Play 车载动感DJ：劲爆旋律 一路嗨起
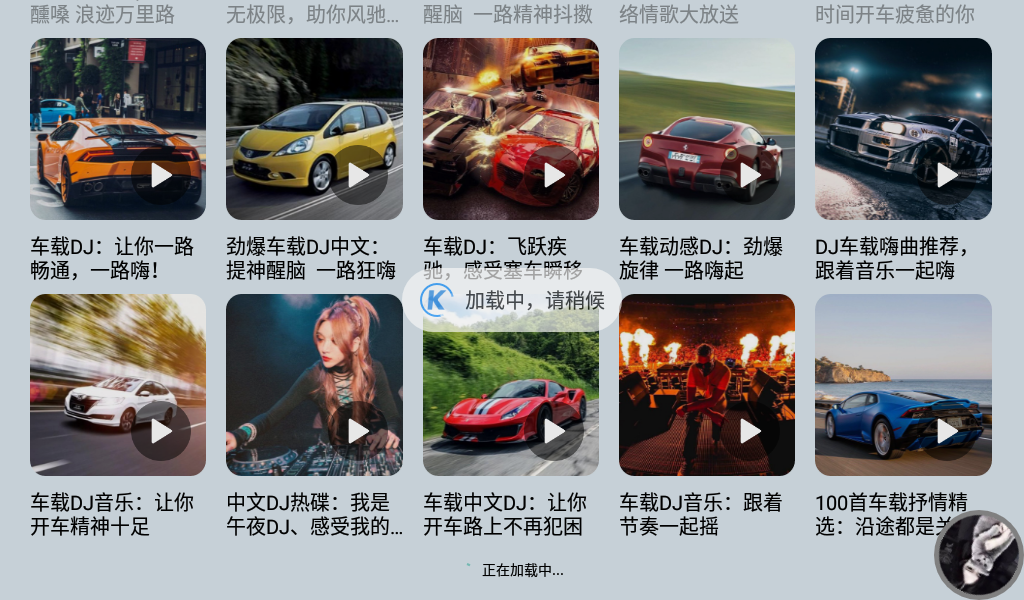This screenshot has width=1024, height=600. click(x=751, y=175)
